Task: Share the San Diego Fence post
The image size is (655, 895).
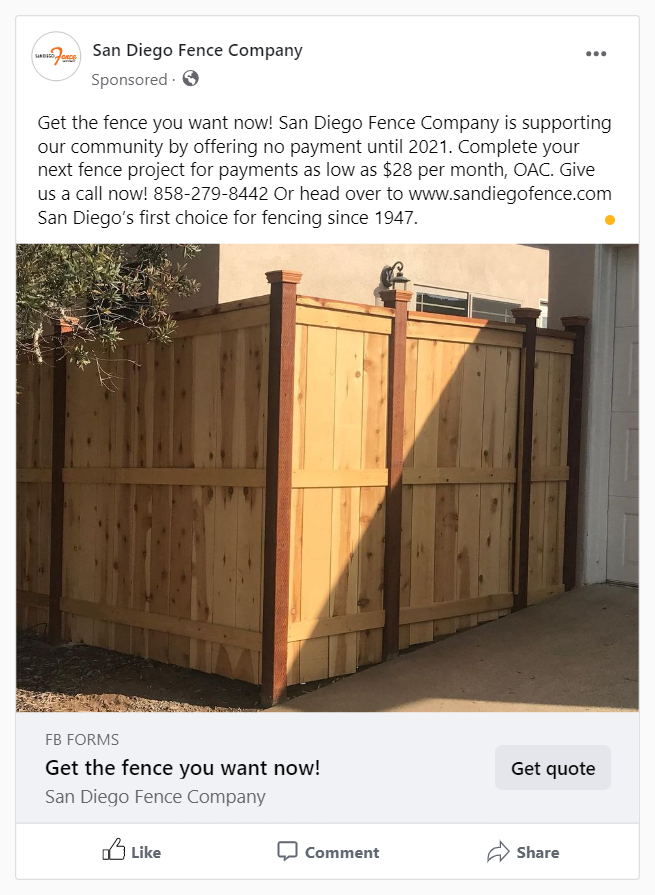Action: (523, 852)
